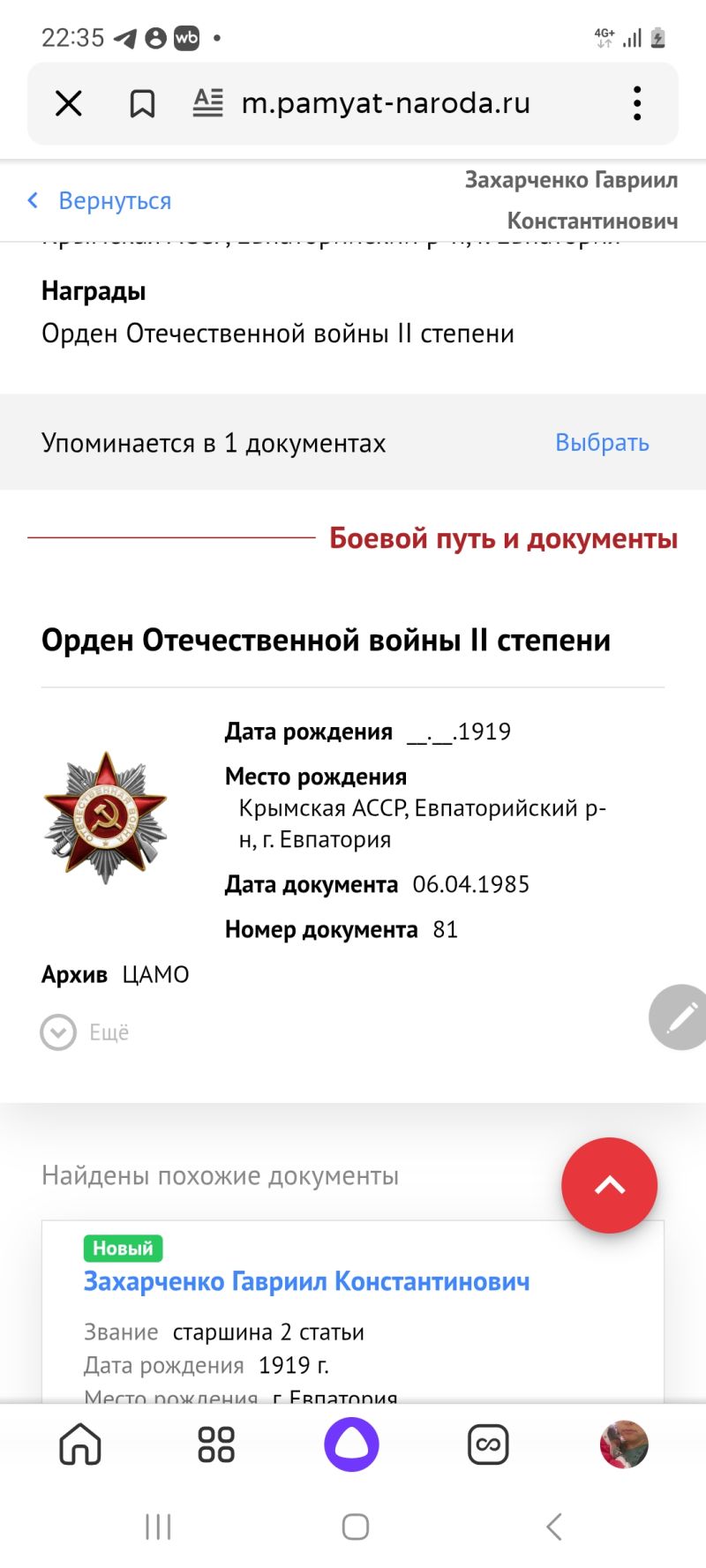Open the four-squares services menu
Image resolution: width=706 pixels, height=1568 pixels.
click(216, 1444)
